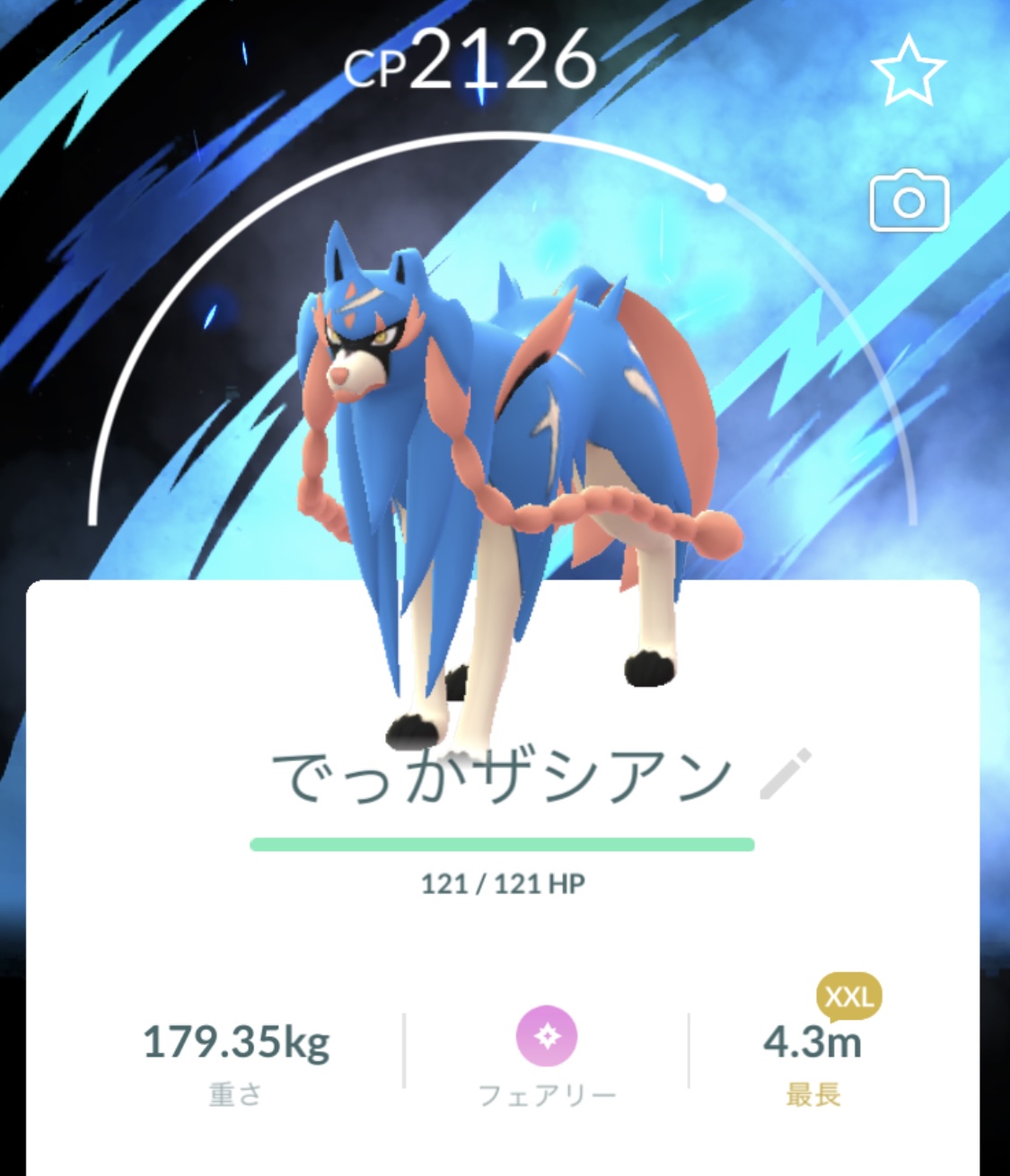This screenshot has height=1176, width=1010.
Task: Open the XXL size badge info
Action: [848, 997]
